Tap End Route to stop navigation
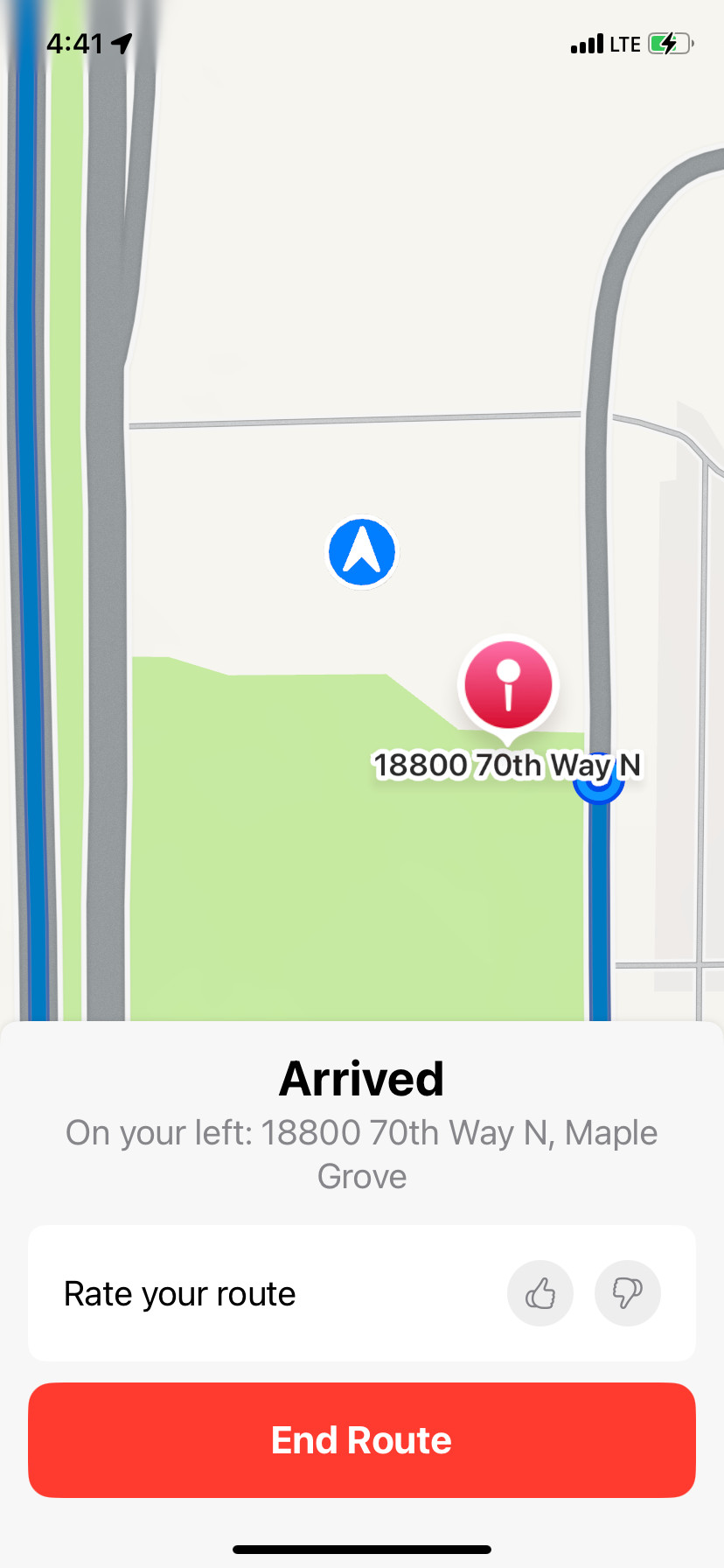Screen dimensions: 724x1568 coord(362,1440)
